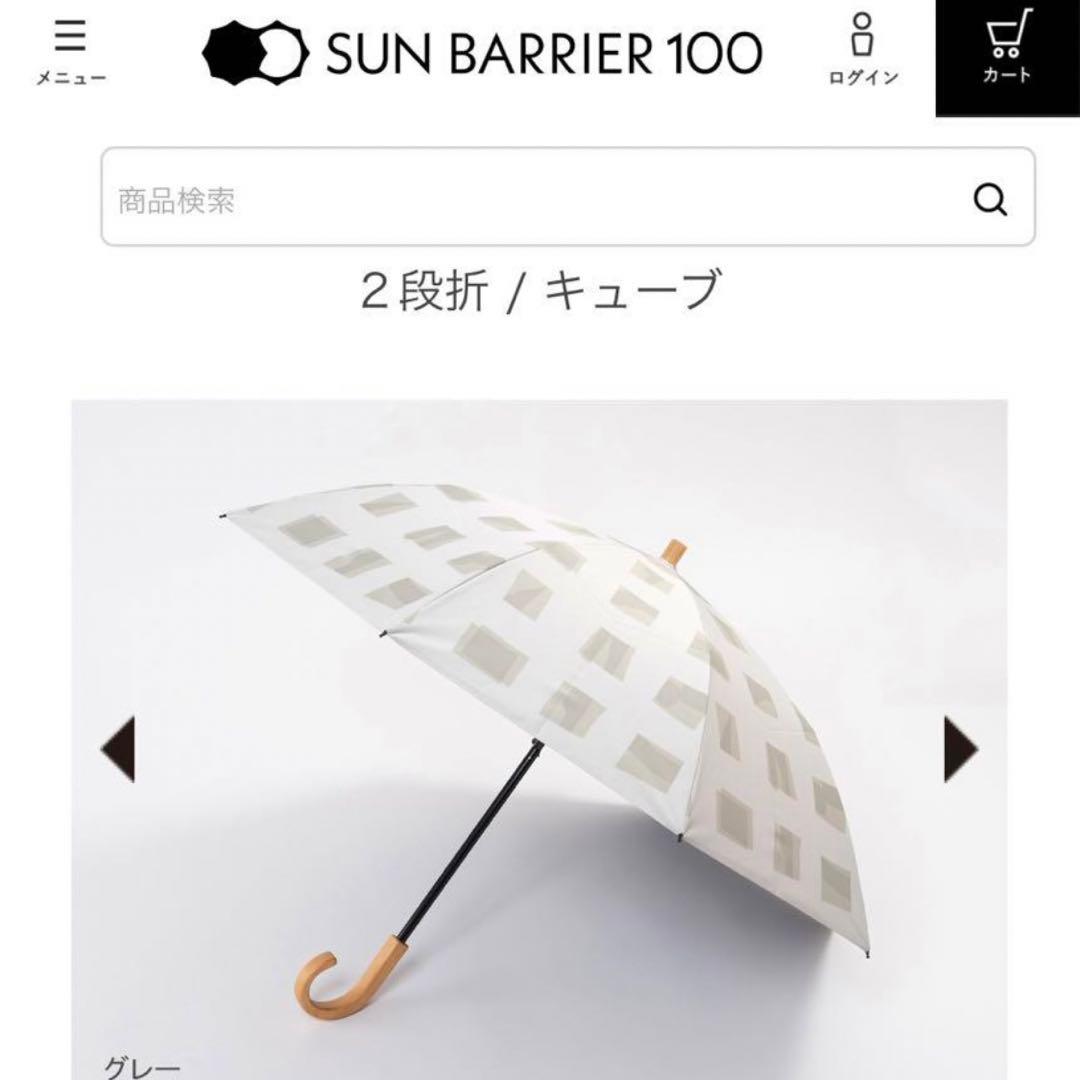Open the ログイン login page
This screenshot has width=1080, height=1080.
(863, 50)
